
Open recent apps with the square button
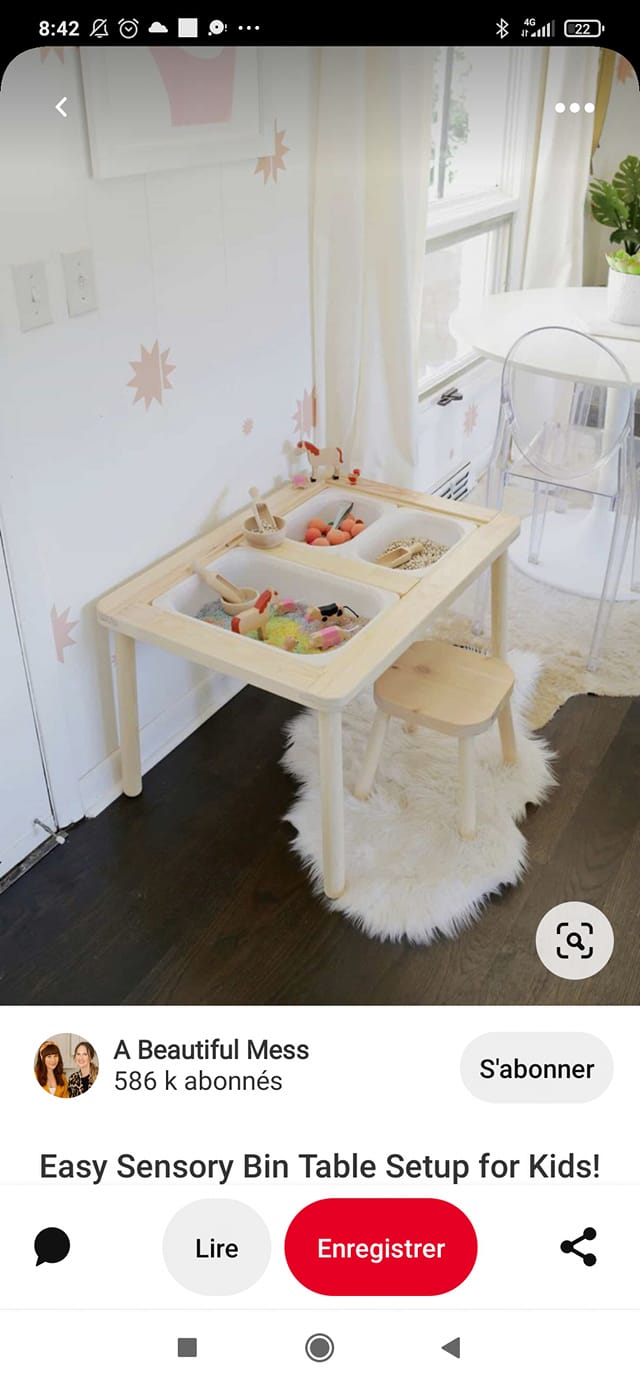click(x=187, y=1348)
